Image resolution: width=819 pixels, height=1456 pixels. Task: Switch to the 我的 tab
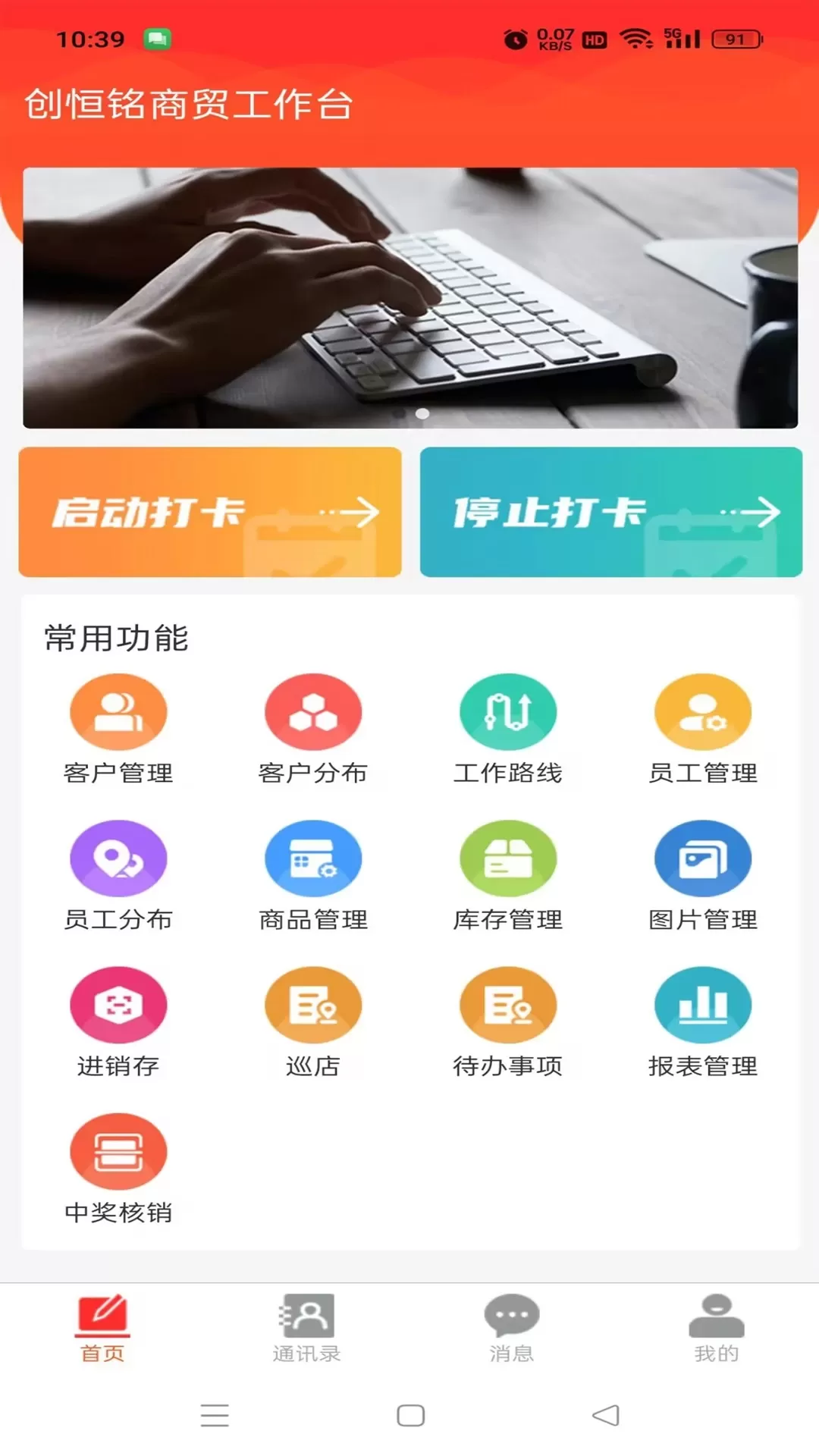(716, 1327)
